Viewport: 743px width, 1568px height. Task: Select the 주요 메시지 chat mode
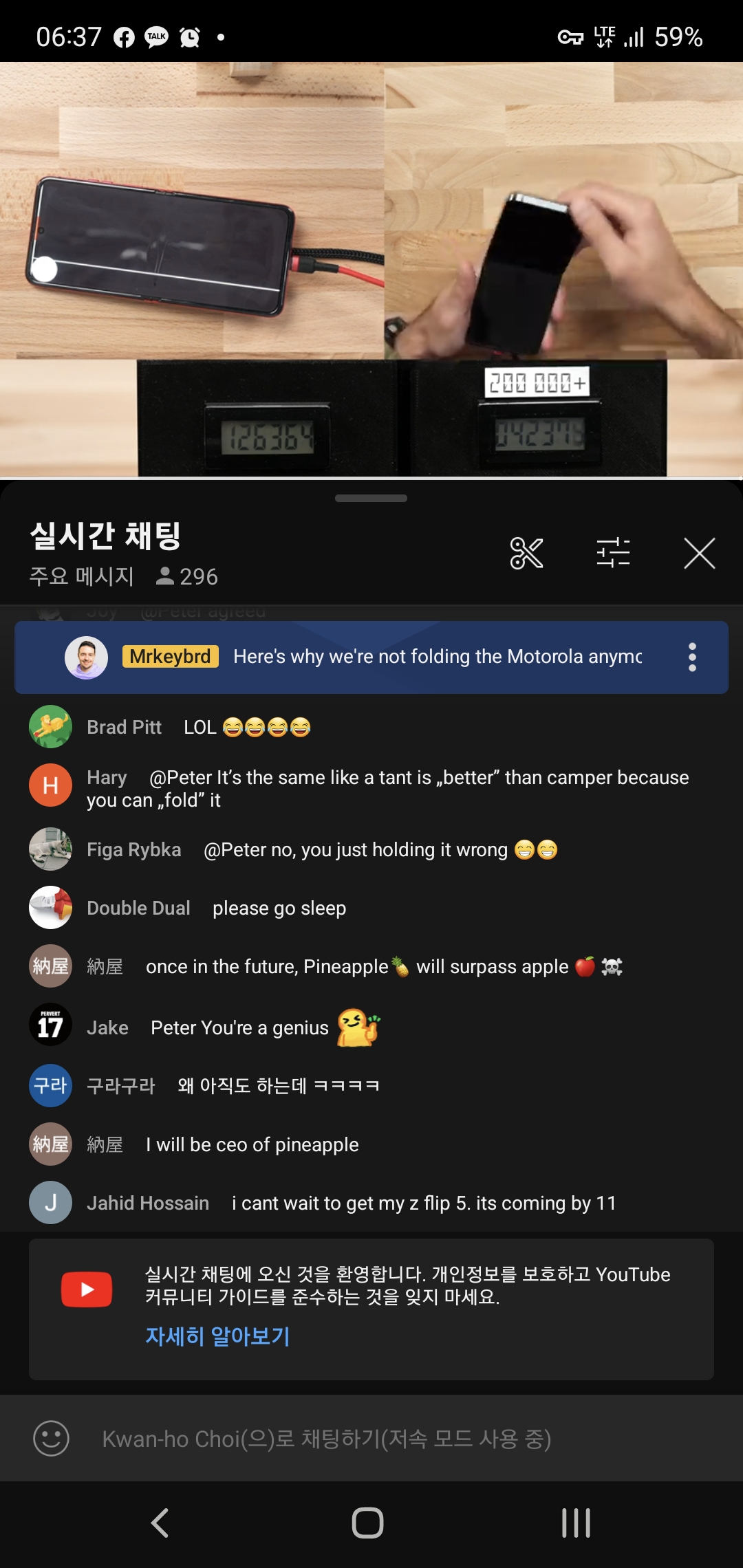coord(81,578)
